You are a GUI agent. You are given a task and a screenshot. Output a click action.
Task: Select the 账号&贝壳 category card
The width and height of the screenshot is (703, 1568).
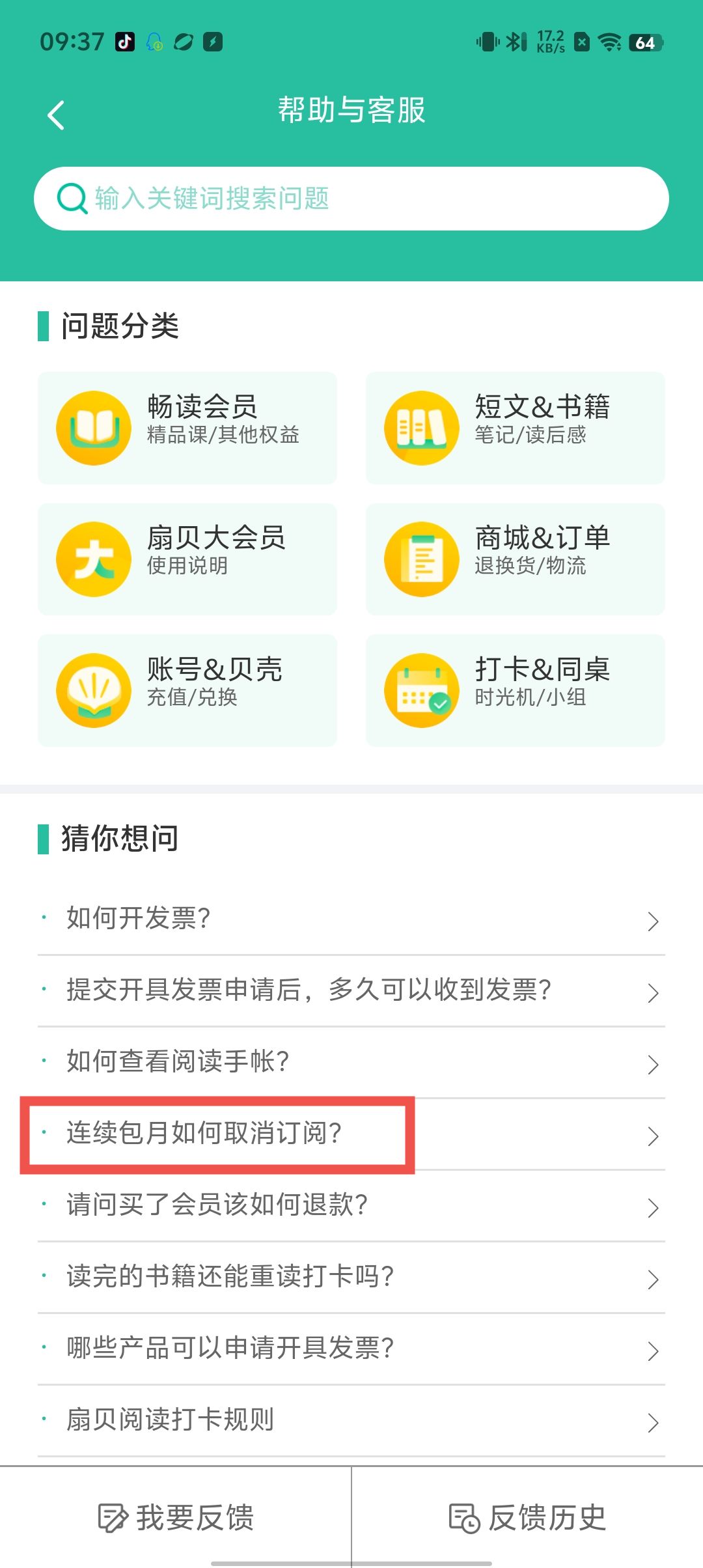coord(187,690)
